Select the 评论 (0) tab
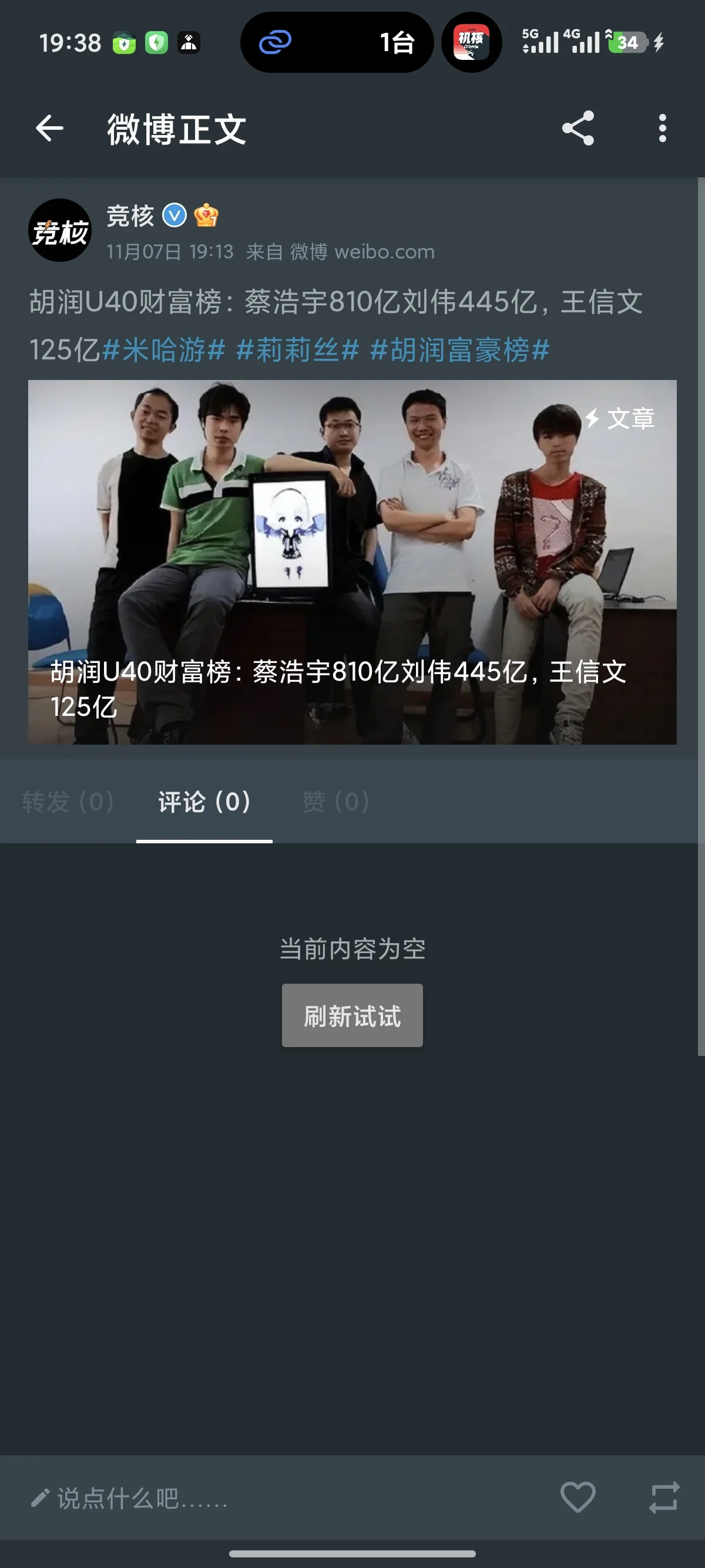The height and width of the screenshot is (1568, 705). [204, 802]
